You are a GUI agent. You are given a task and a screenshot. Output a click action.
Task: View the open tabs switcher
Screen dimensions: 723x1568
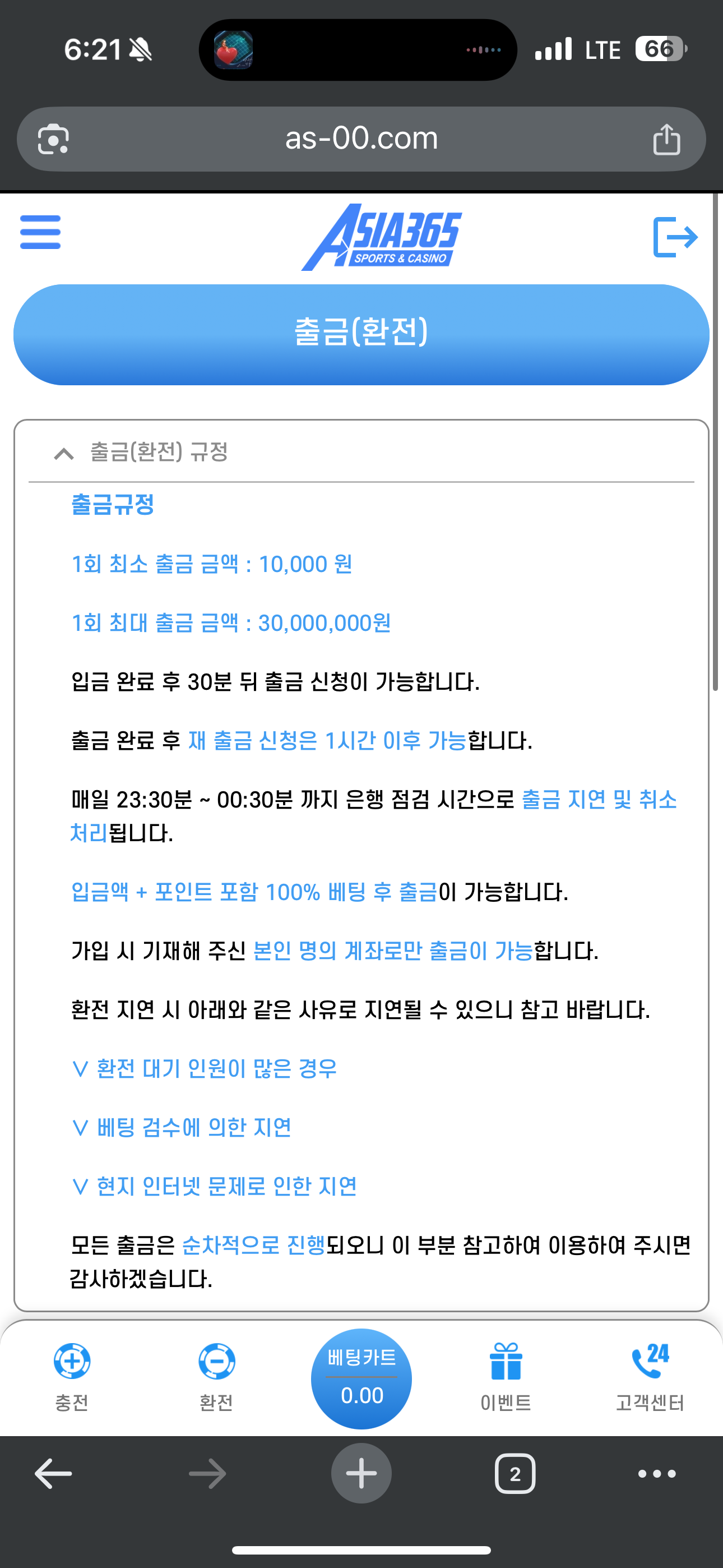point(515,1474)
